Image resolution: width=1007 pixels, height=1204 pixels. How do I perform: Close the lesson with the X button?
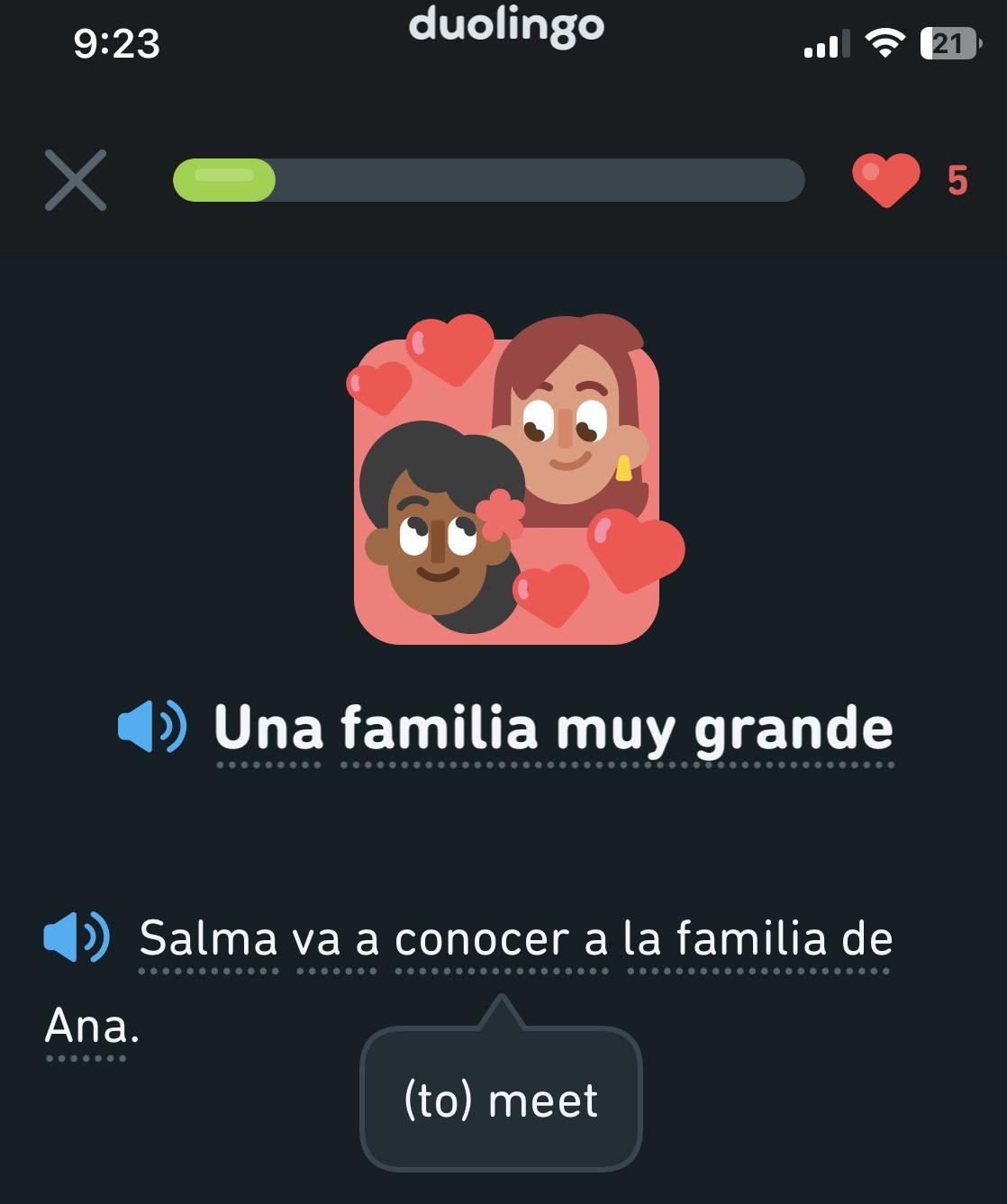(x=76, y=180)
